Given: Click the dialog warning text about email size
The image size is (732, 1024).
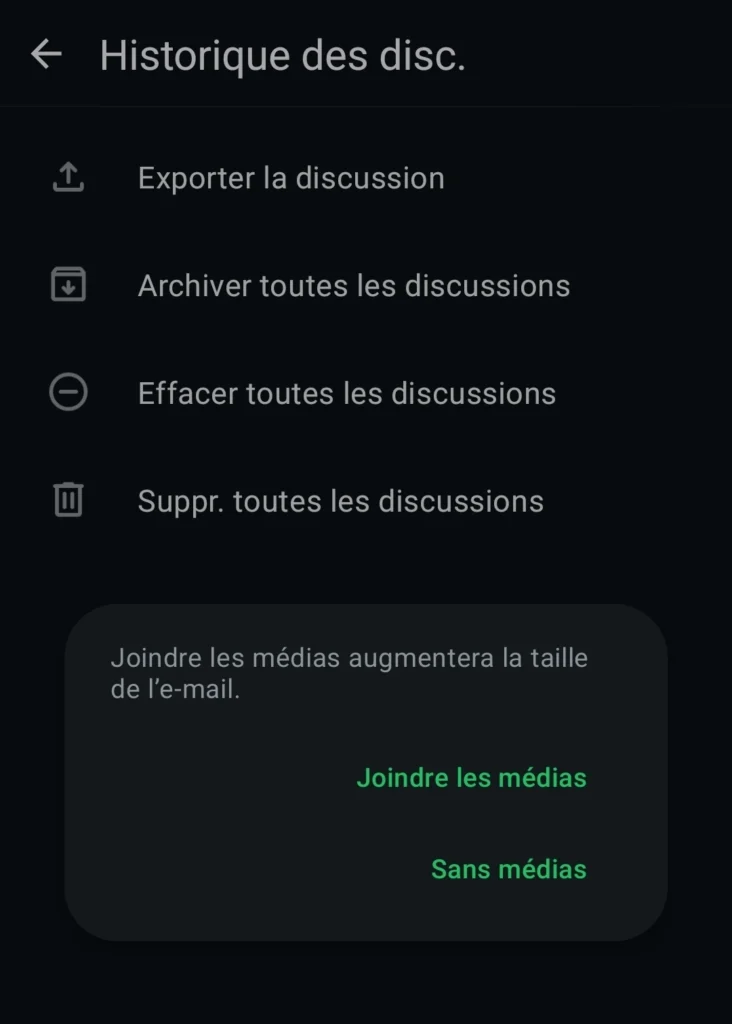Looking at the screenshot, I should click(x=348, y=672).
